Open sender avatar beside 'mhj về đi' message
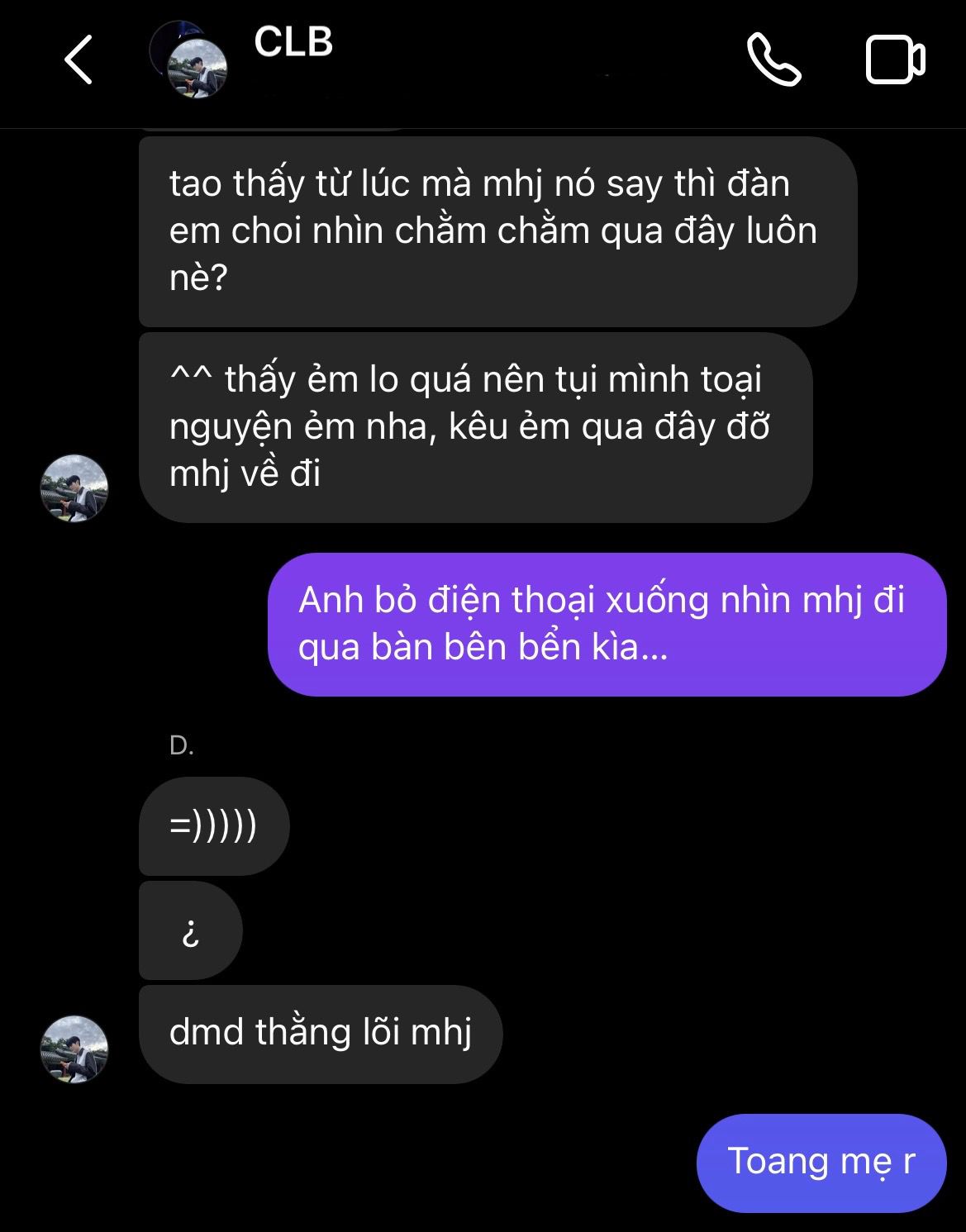966x1232 pixels. tap(74, 488)
